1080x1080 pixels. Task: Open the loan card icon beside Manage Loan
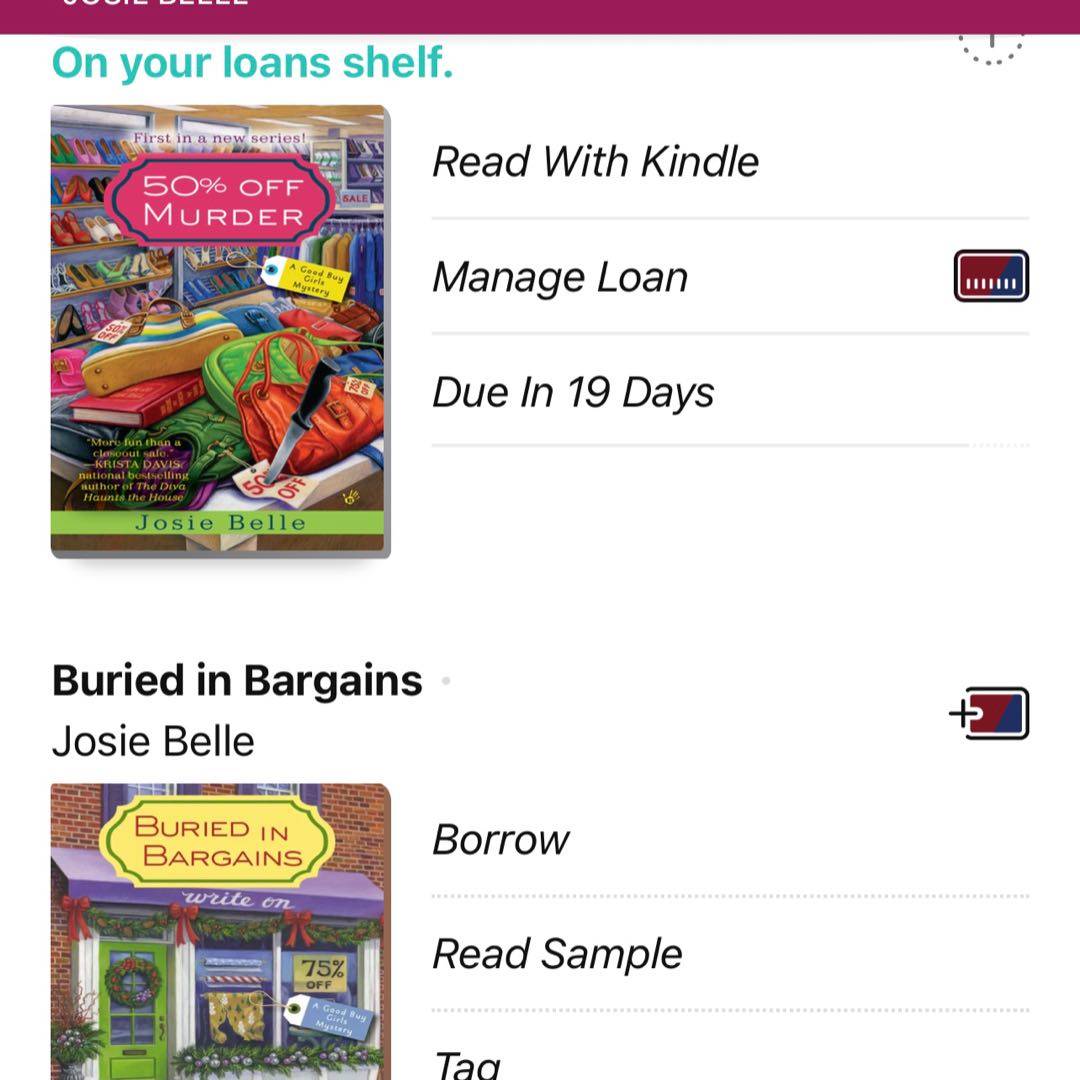990,276
